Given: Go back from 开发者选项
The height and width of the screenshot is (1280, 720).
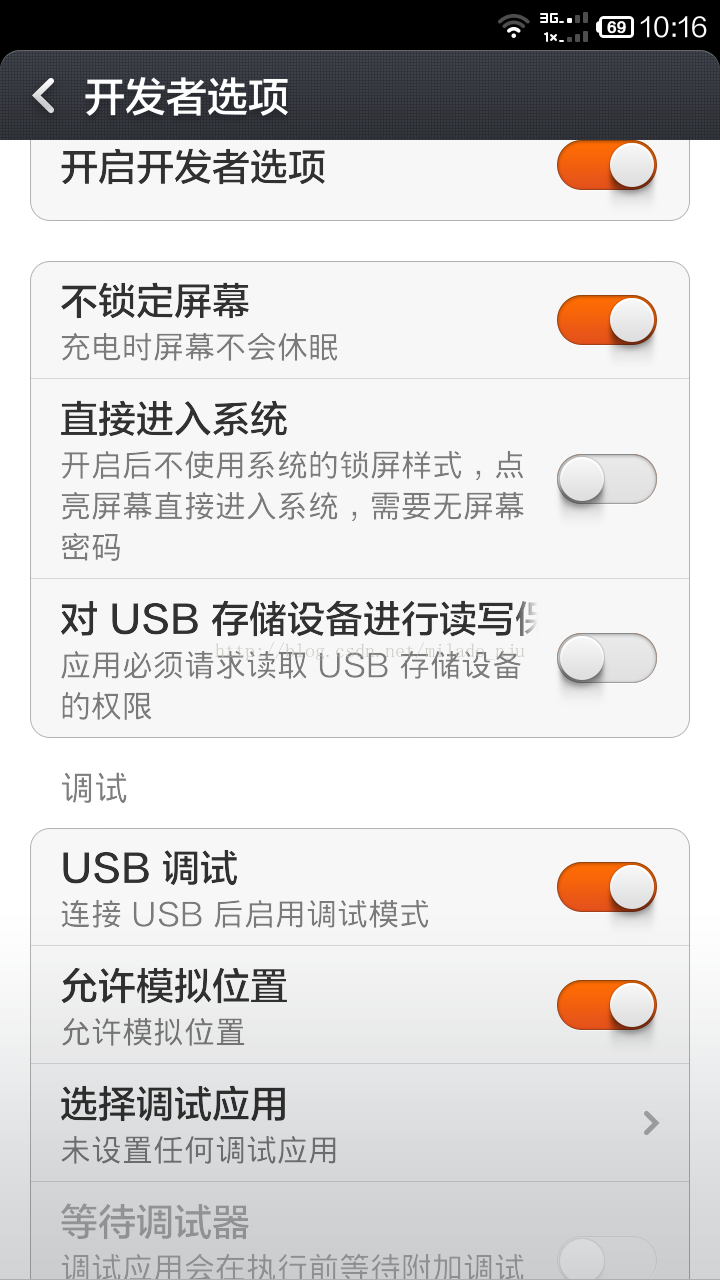Looking at the screenshot, I should pyautogui.click(x=44, y=96).
